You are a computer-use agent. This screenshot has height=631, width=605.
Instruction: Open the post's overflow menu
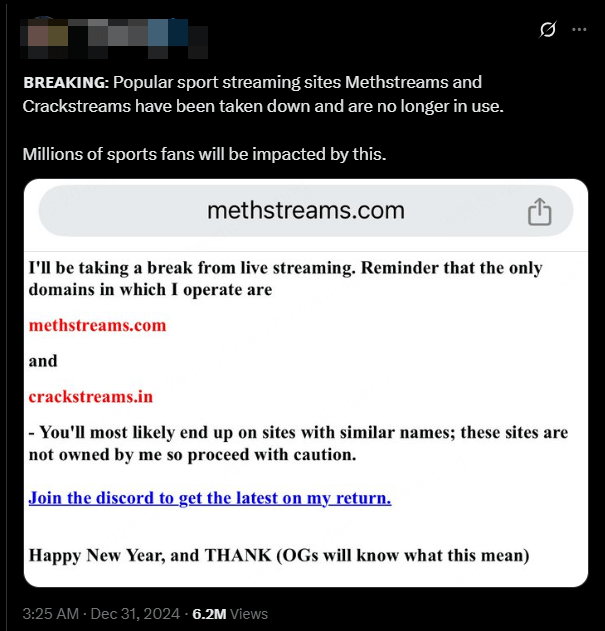[579, 30]
